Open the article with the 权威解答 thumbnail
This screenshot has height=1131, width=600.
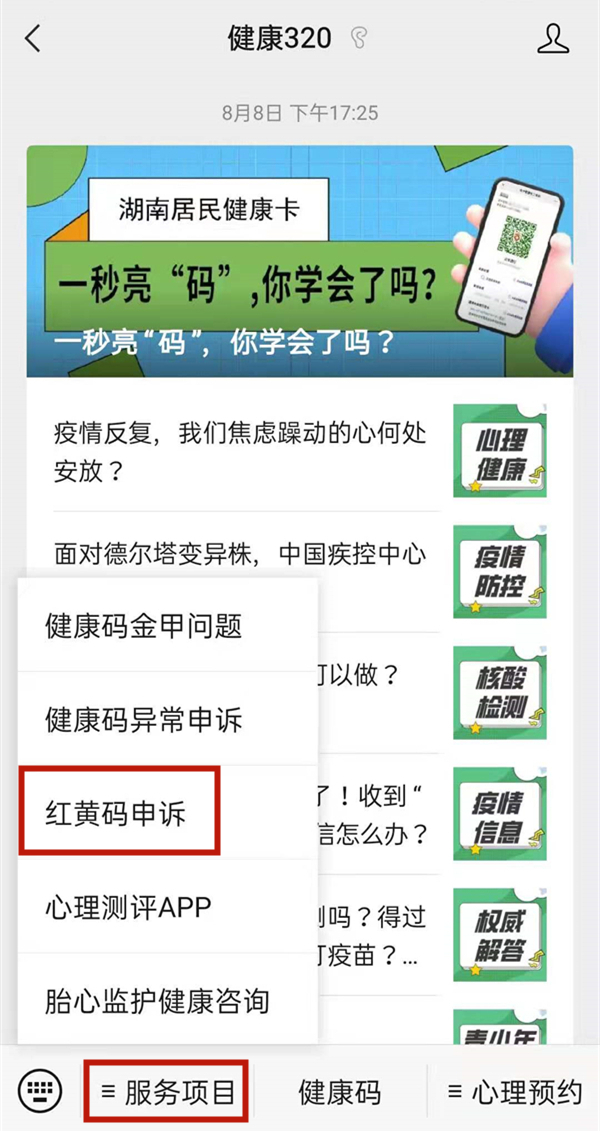pos(500,934)
